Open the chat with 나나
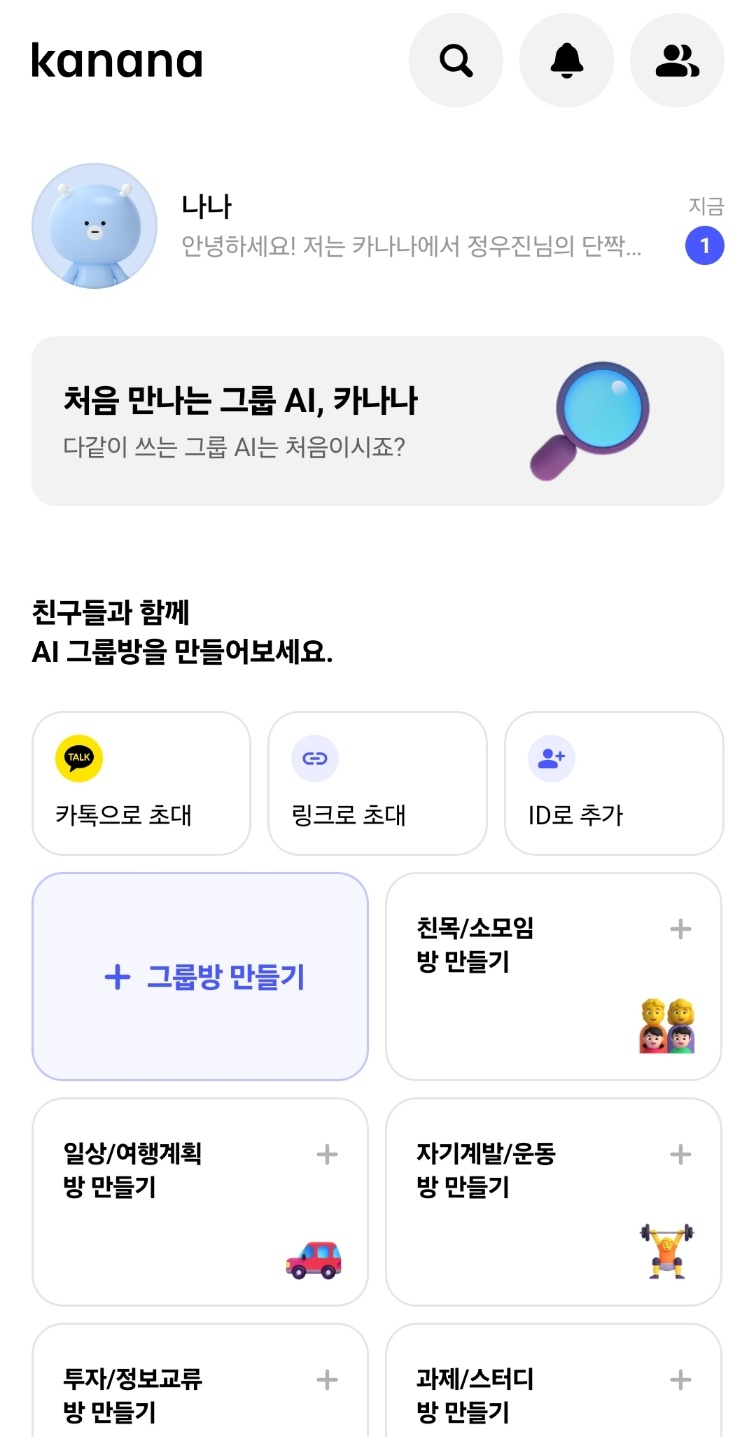Image resolution: width=756 pixels, height=1437 pixels. tap(378, 226)
